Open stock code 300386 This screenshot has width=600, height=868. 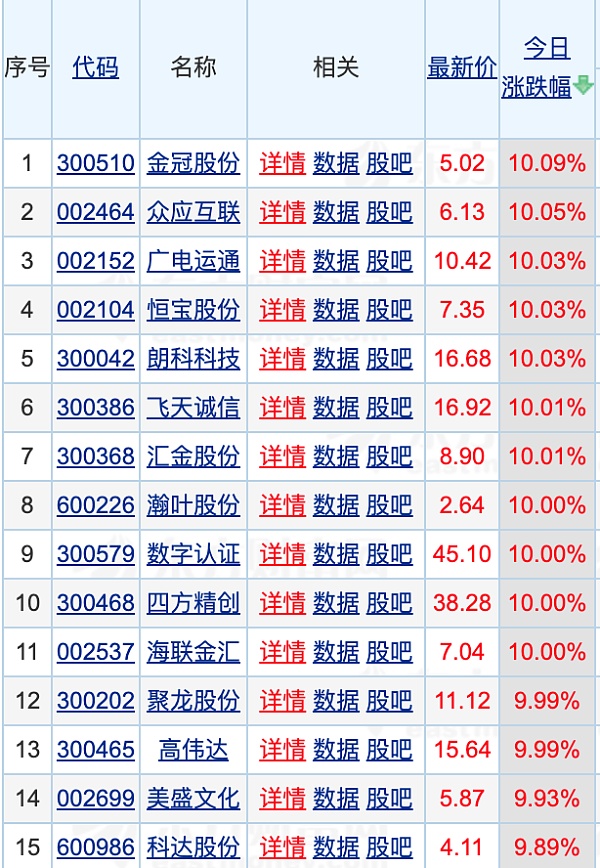95,407
